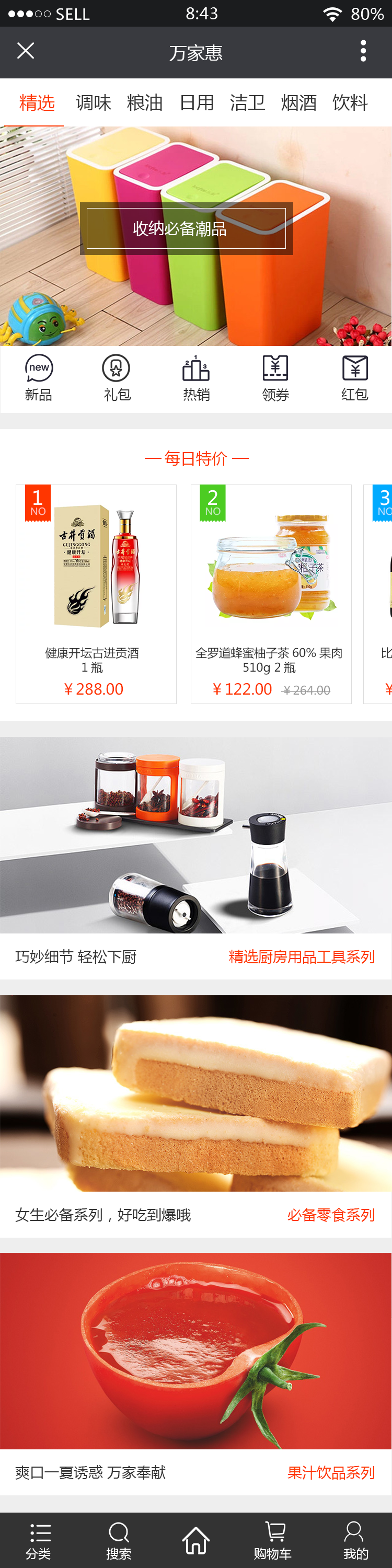
Task: View 热销 hot-selling items
Action: pos(196,378)
